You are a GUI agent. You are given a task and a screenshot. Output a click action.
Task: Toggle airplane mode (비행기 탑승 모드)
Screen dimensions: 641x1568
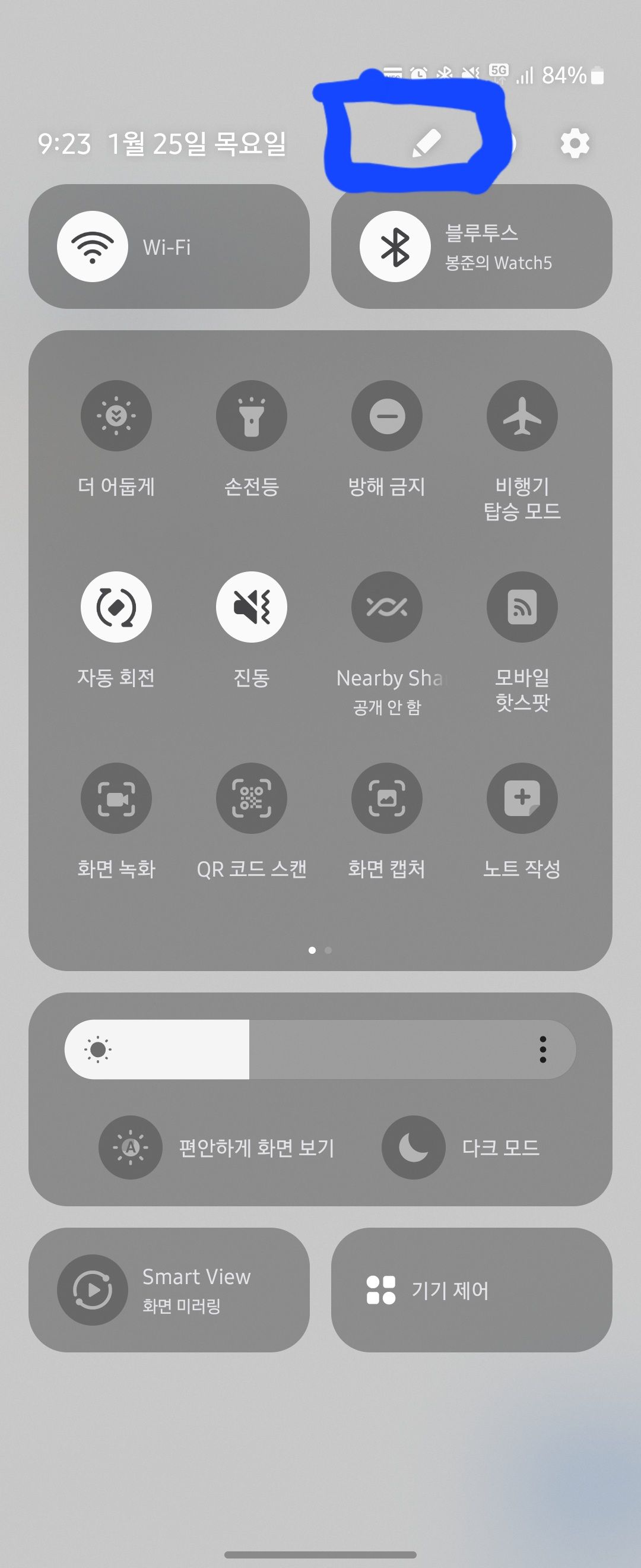pyautogui.click(x=522, y=416)
